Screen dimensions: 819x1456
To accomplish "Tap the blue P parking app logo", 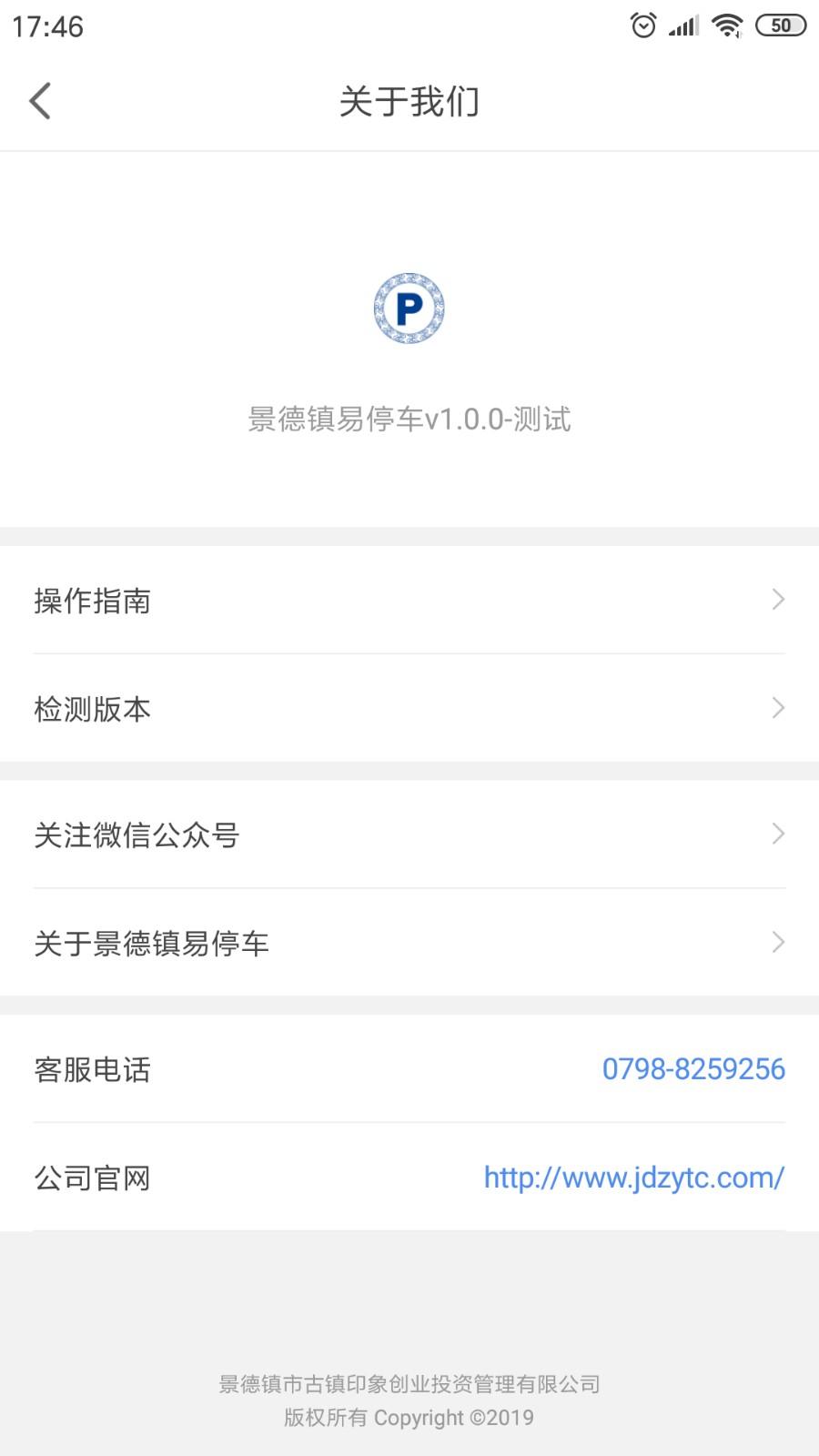I will pyautogui.click(x=409, y=308).
